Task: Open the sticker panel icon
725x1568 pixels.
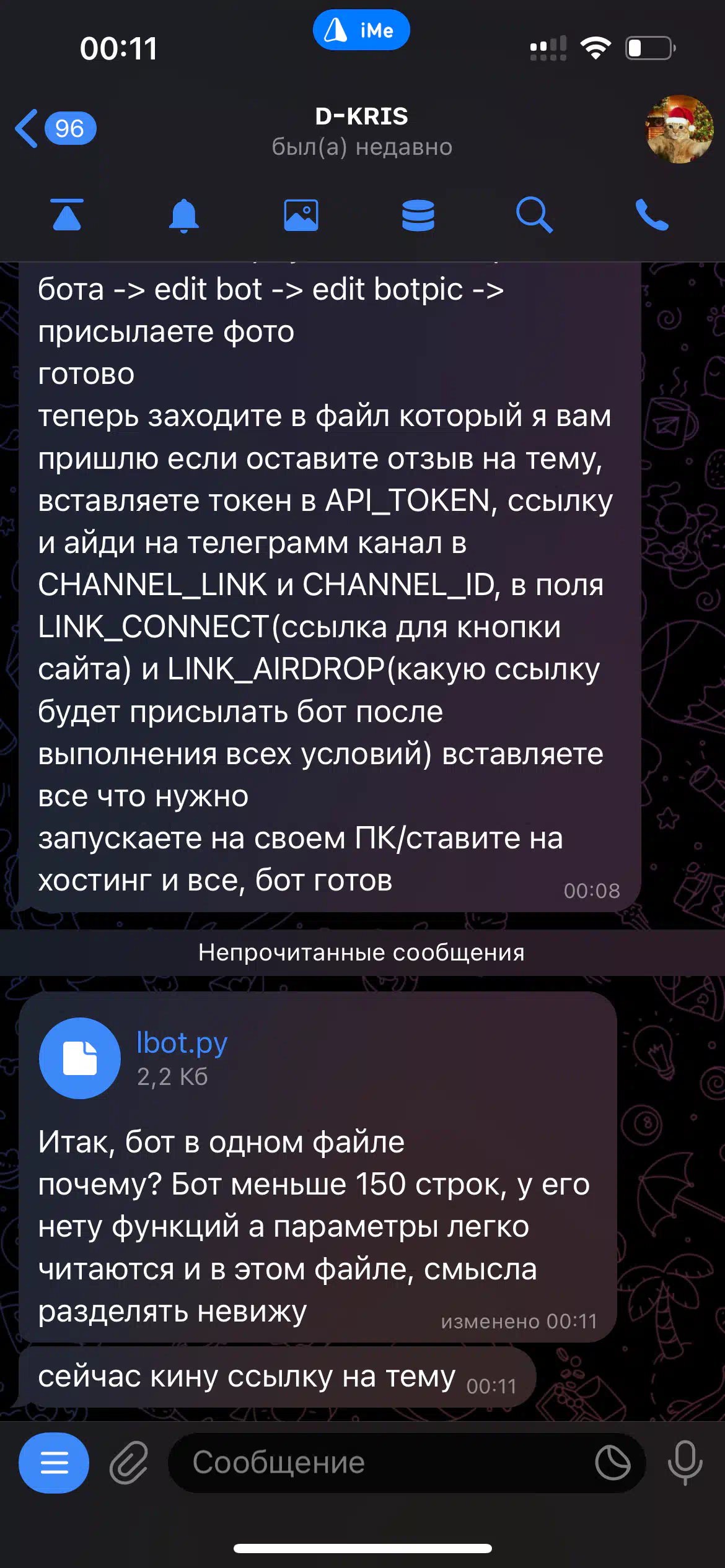Action: click(613, 1463)
